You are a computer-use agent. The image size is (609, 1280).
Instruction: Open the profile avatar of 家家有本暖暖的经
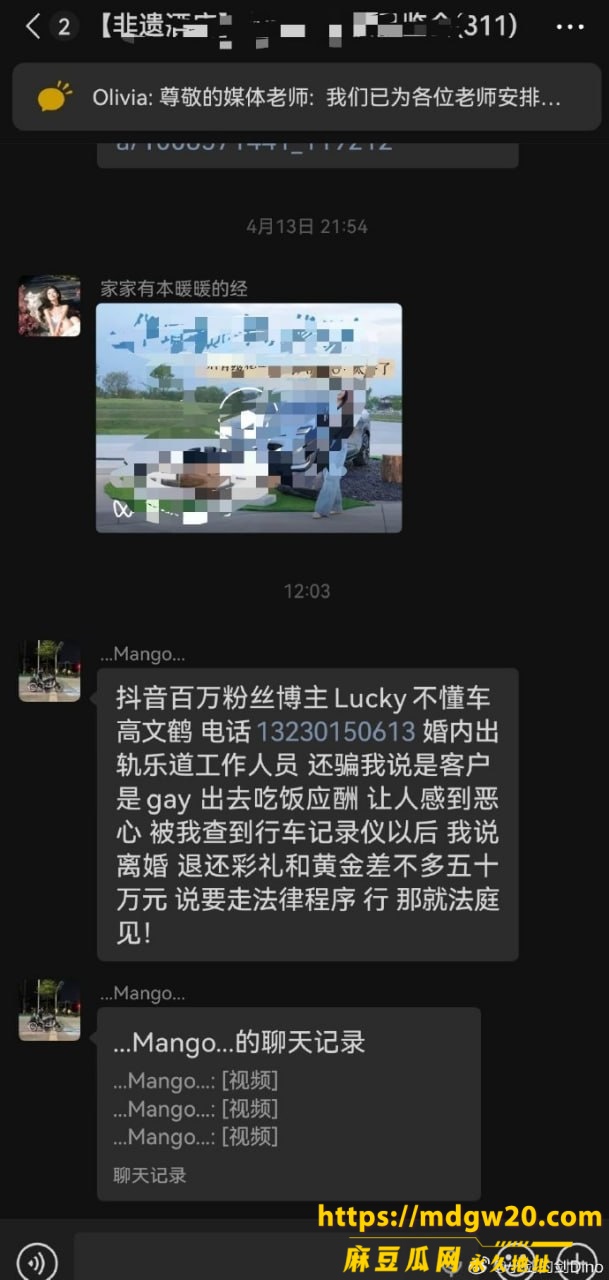[x=49, y=306]
